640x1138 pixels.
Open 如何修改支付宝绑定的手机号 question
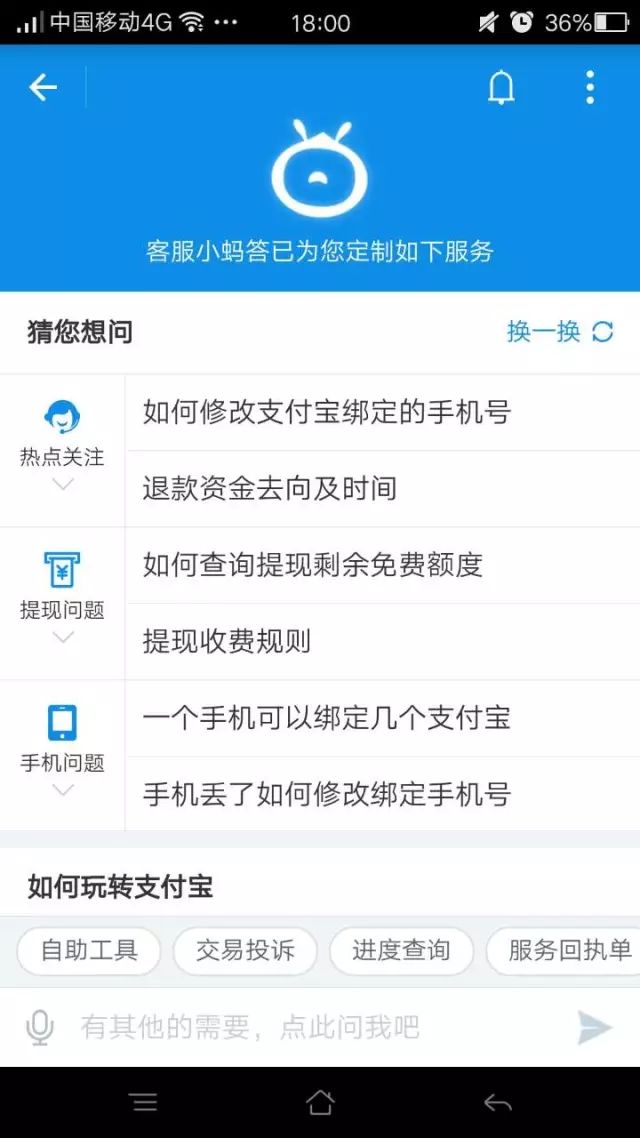coord(327,412)
